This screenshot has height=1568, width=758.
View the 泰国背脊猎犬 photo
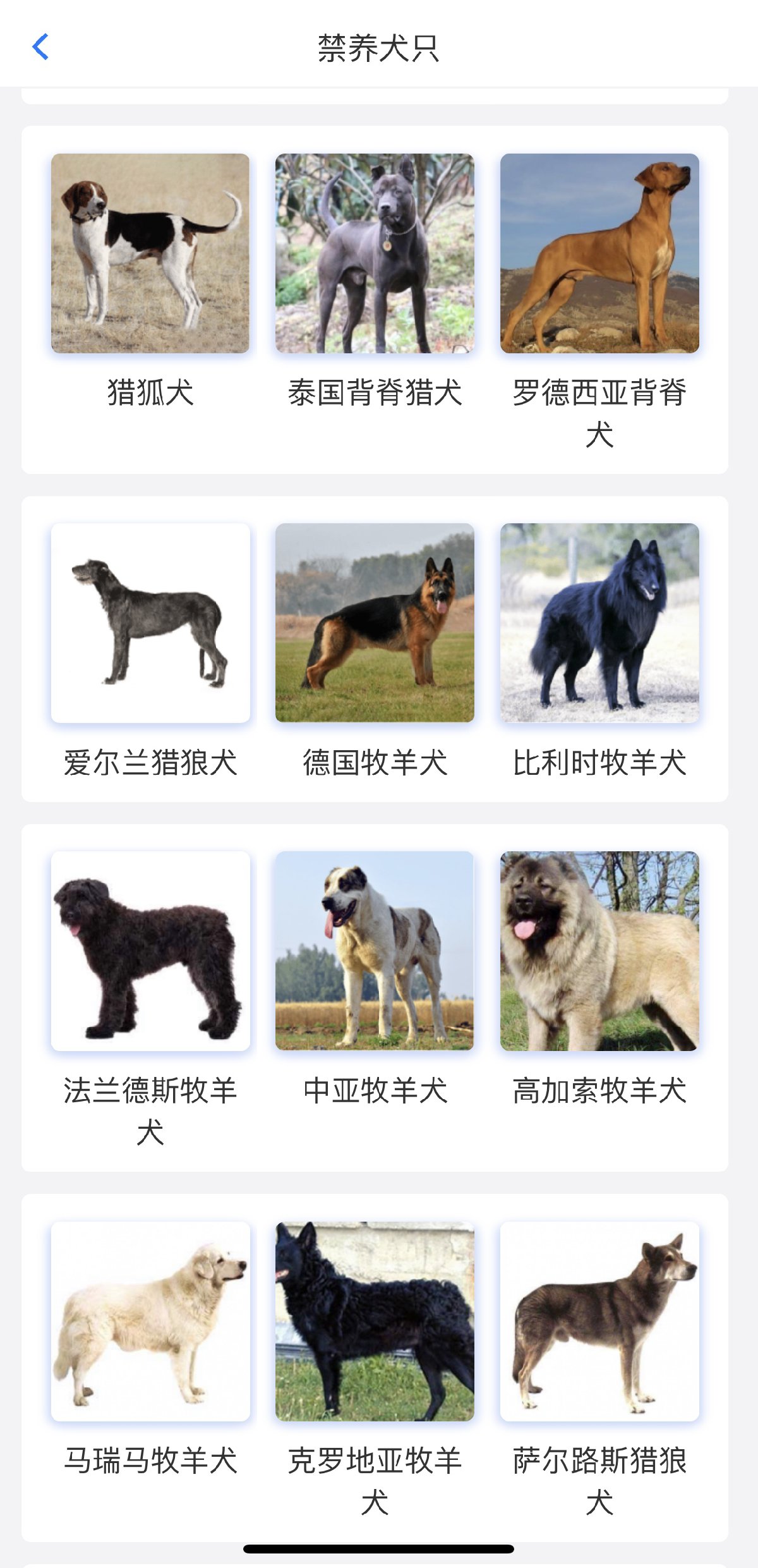click(x=375, y=253)
